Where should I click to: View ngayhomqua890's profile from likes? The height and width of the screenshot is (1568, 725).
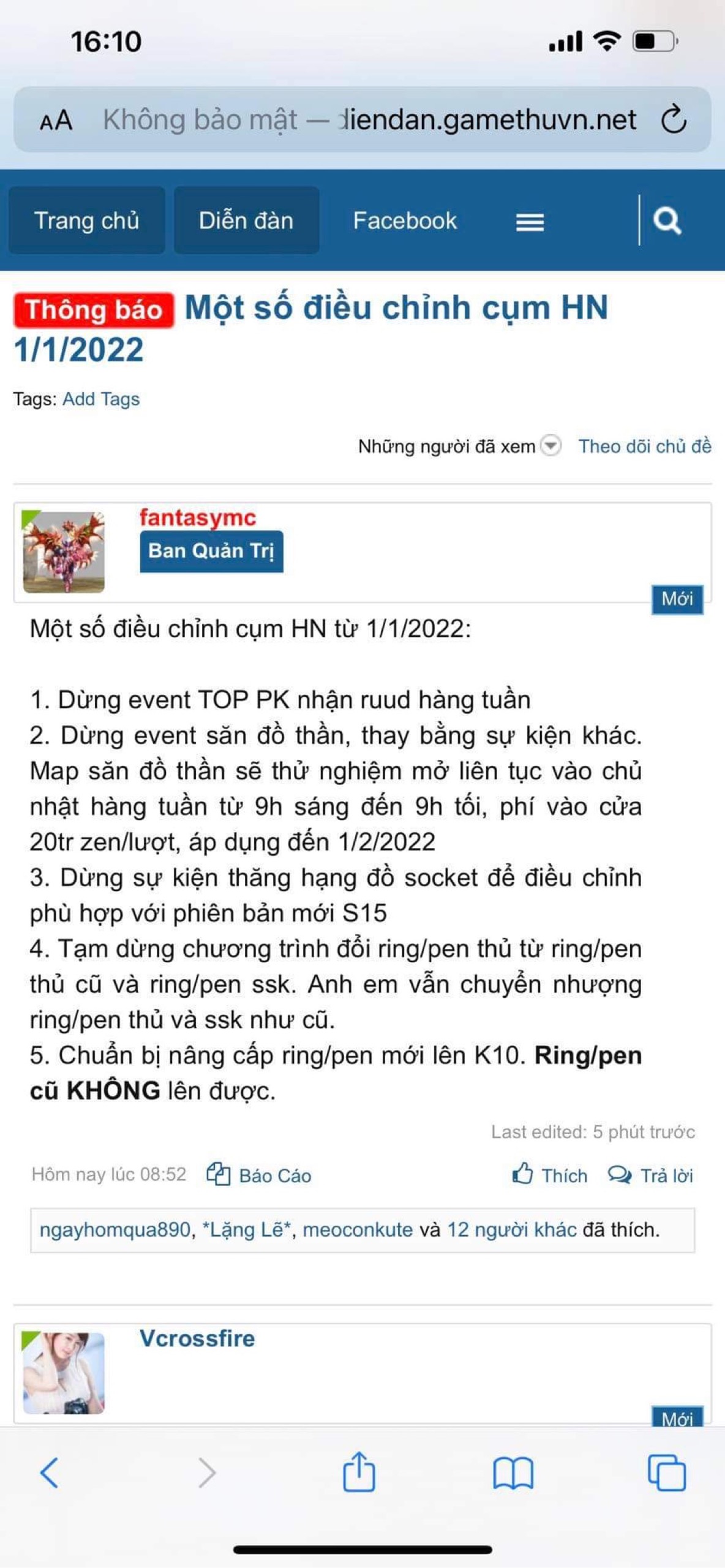click(115, 1229)
